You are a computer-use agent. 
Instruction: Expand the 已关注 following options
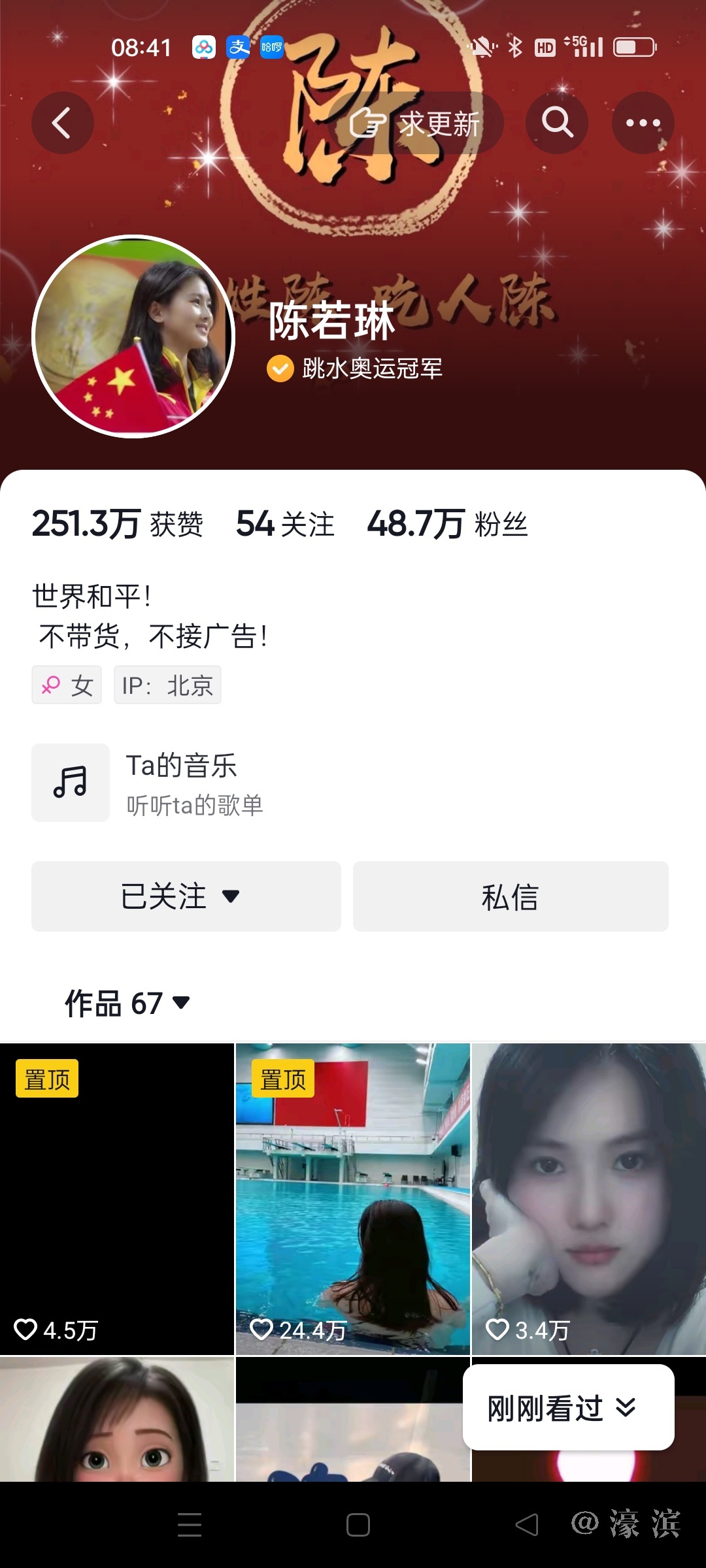click(x=186, y=896)
